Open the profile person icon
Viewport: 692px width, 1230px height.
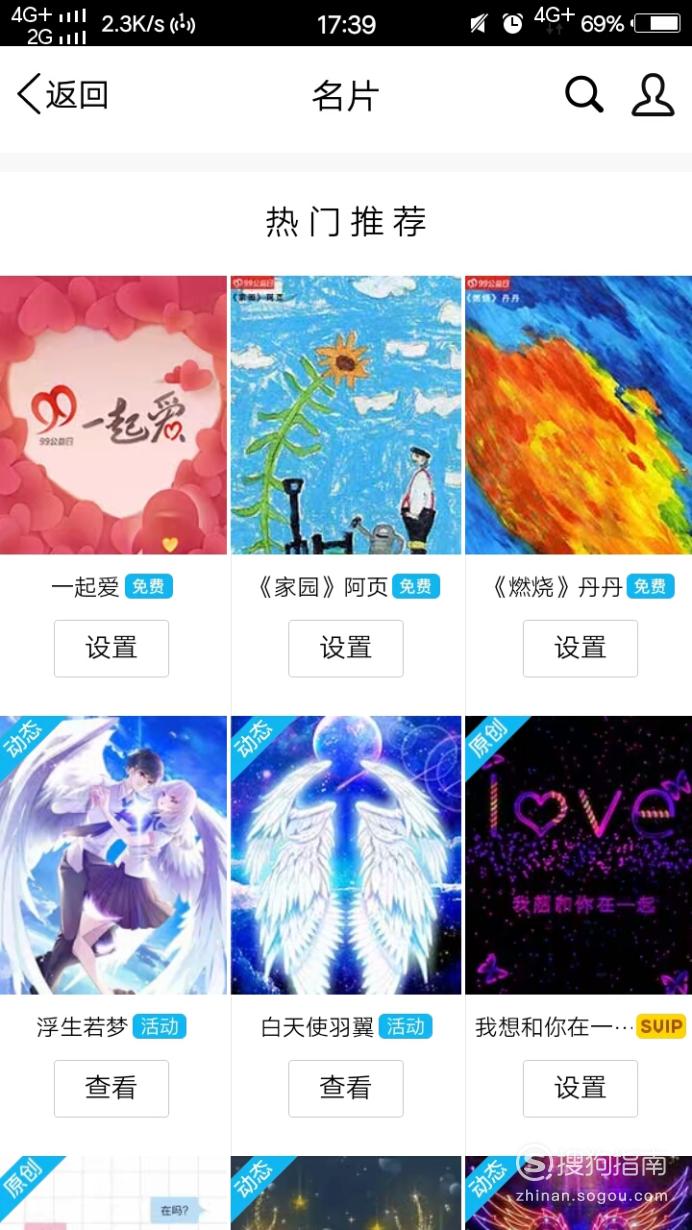click(653, 95)
